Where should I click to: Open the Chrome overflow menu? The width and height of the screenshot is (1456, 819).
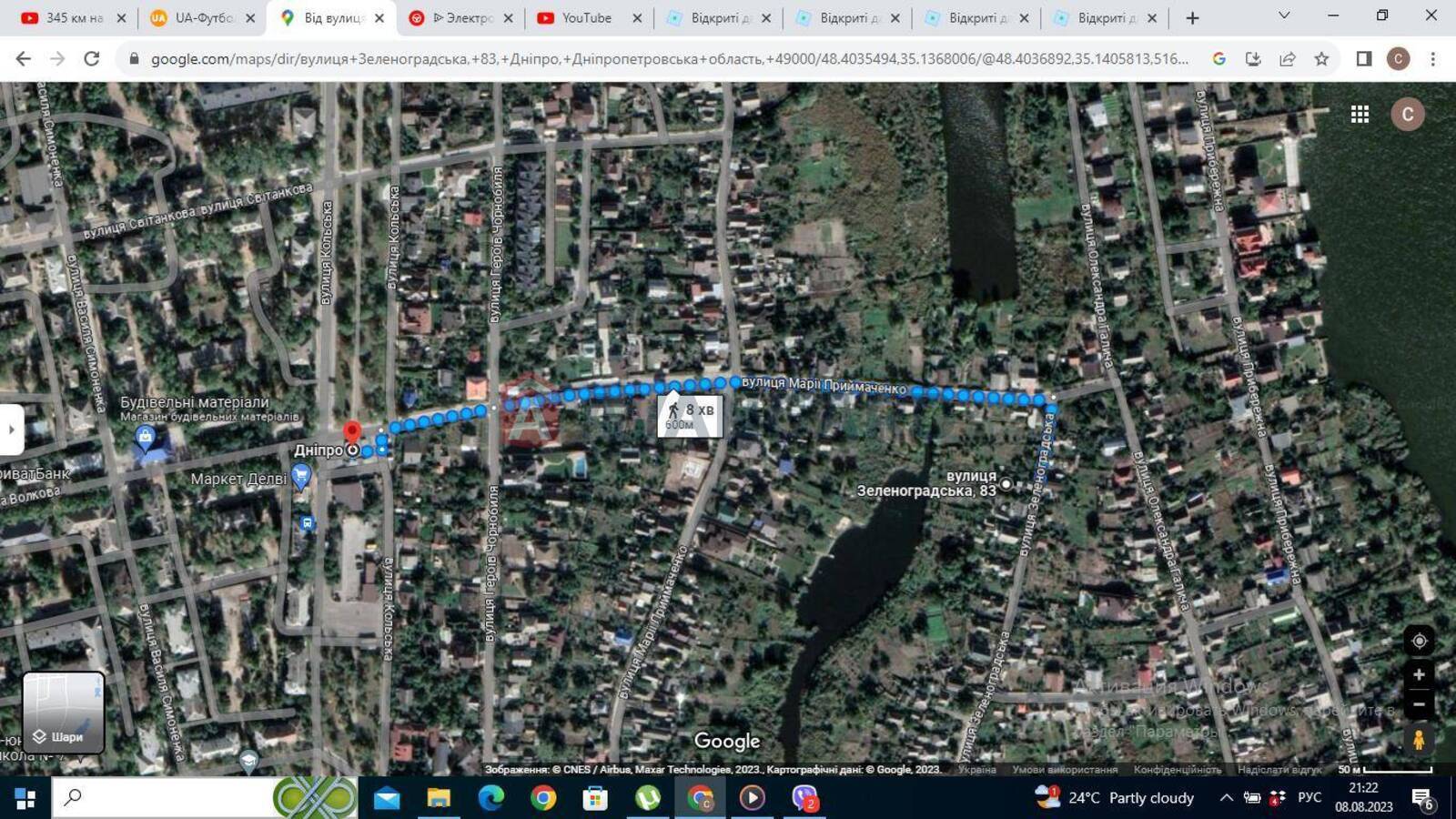click(1432, 58)
